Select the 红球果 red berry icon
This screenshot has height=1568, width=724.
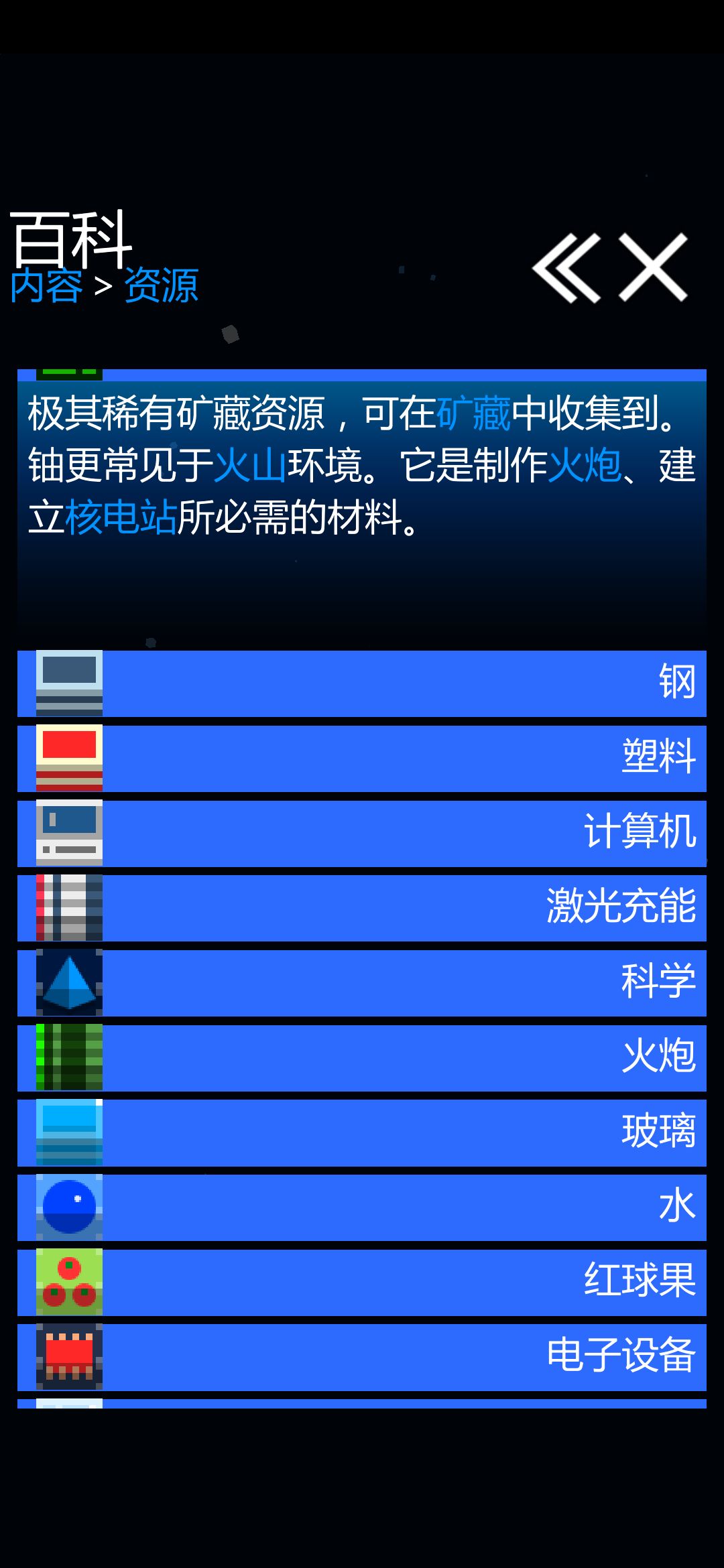68,1281
